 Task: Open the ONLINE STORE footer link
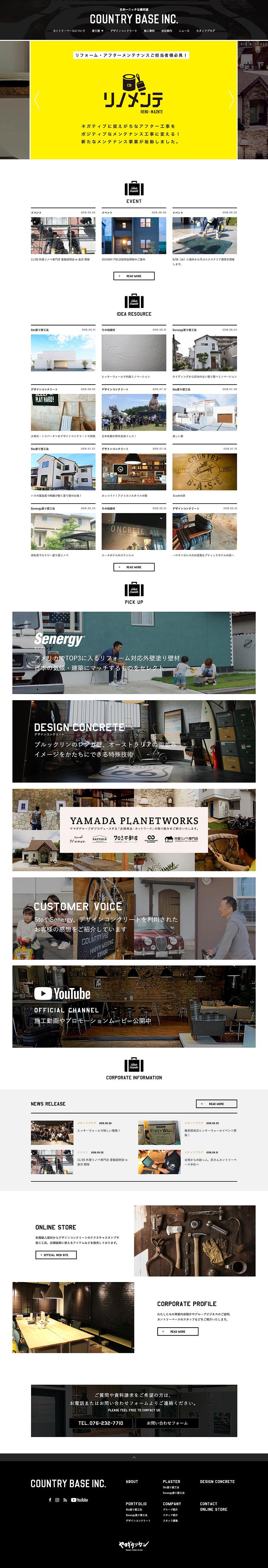[213, 1509]
